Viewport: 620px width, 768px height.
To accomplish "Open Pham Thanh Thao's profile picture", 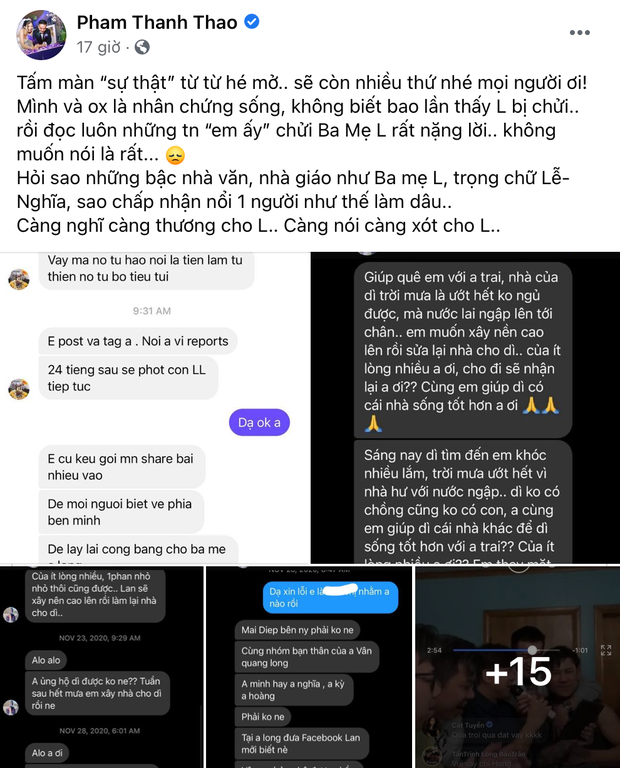I will (40, 35).
